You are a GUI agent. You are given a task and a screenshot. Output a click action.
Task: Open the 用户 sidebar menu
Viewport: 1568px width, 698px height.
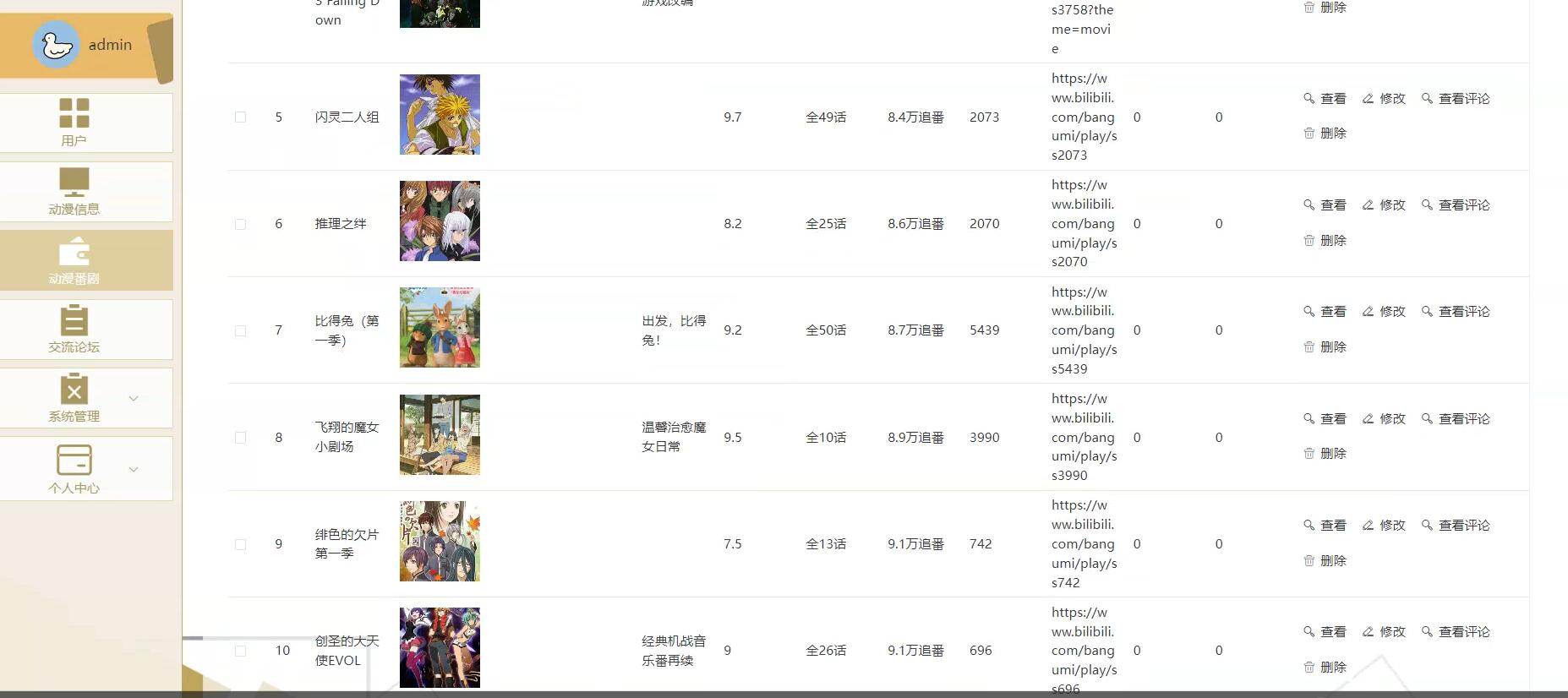(x=74, y=123)
